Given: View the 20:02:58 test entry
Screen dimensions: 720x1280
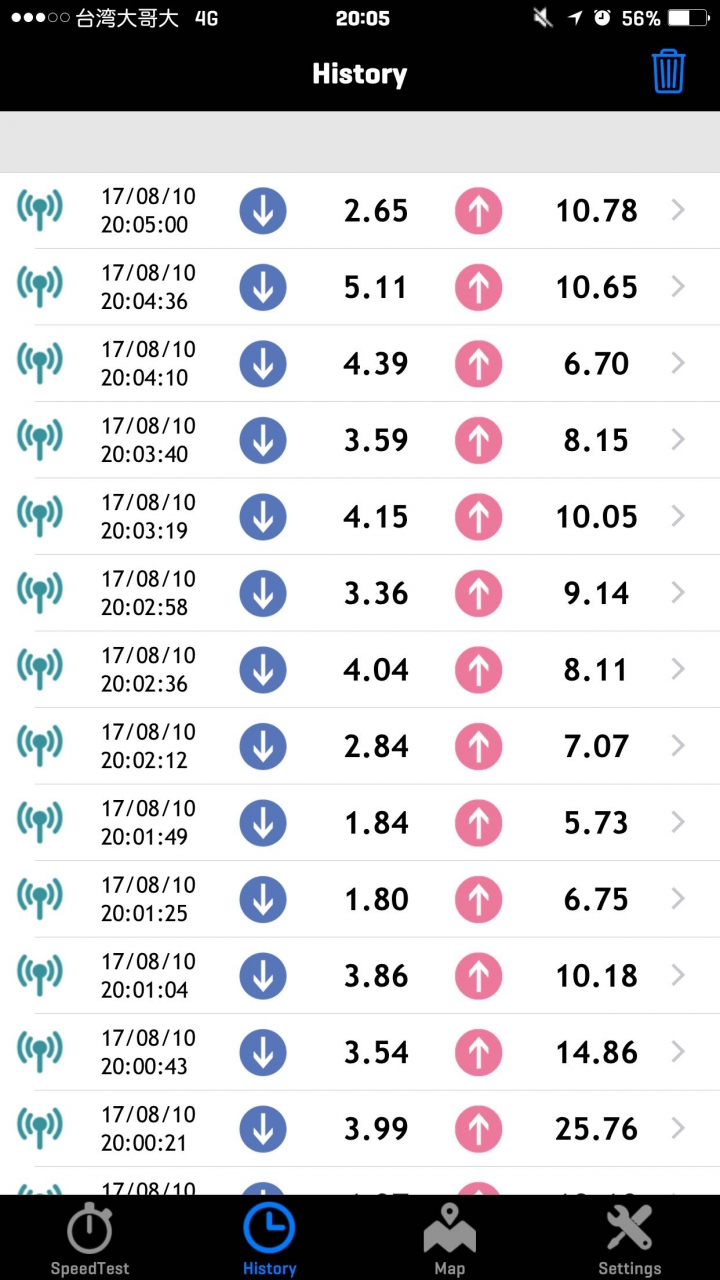Looking at the screenshot, I should (360, 593).
